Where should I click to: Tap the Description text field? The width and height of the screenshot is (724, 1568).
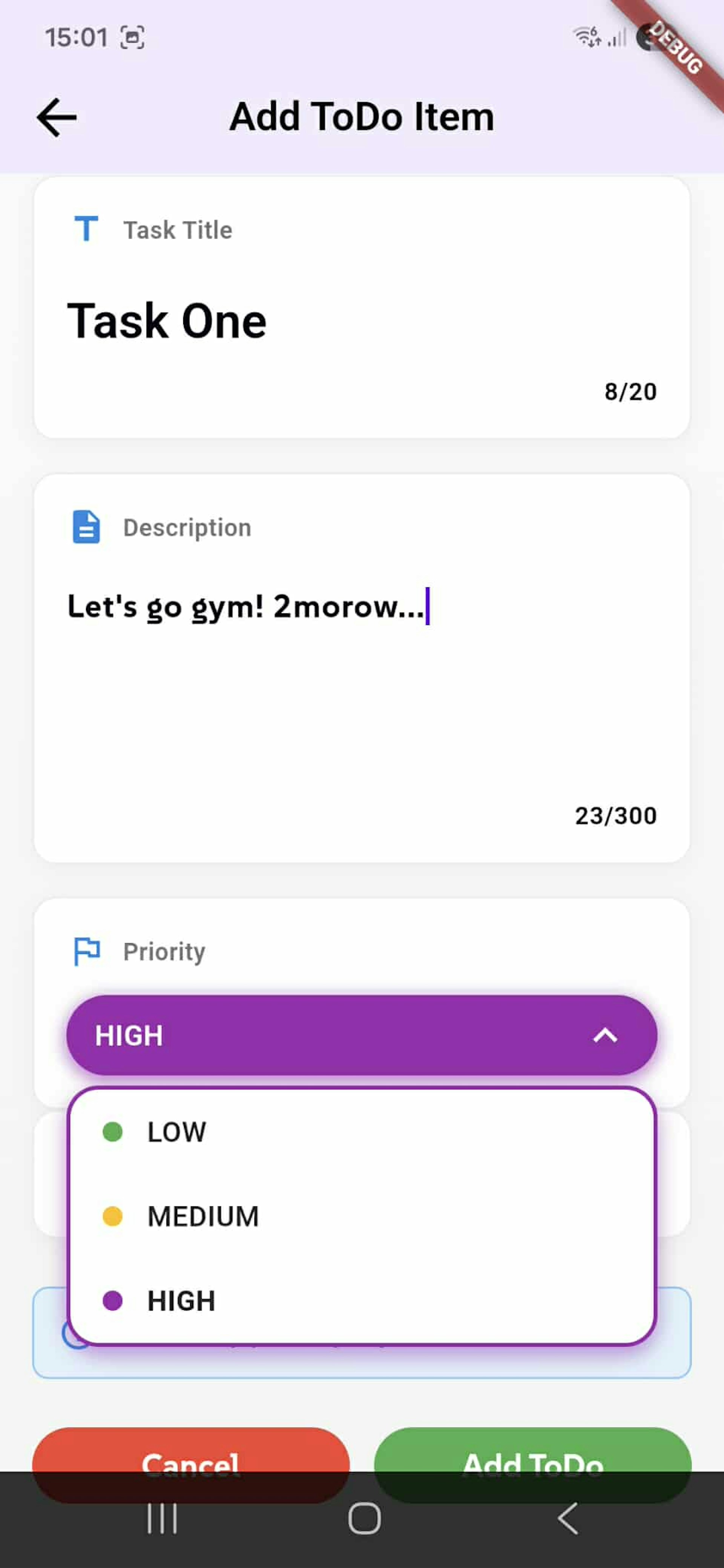(x=362, y=670)
